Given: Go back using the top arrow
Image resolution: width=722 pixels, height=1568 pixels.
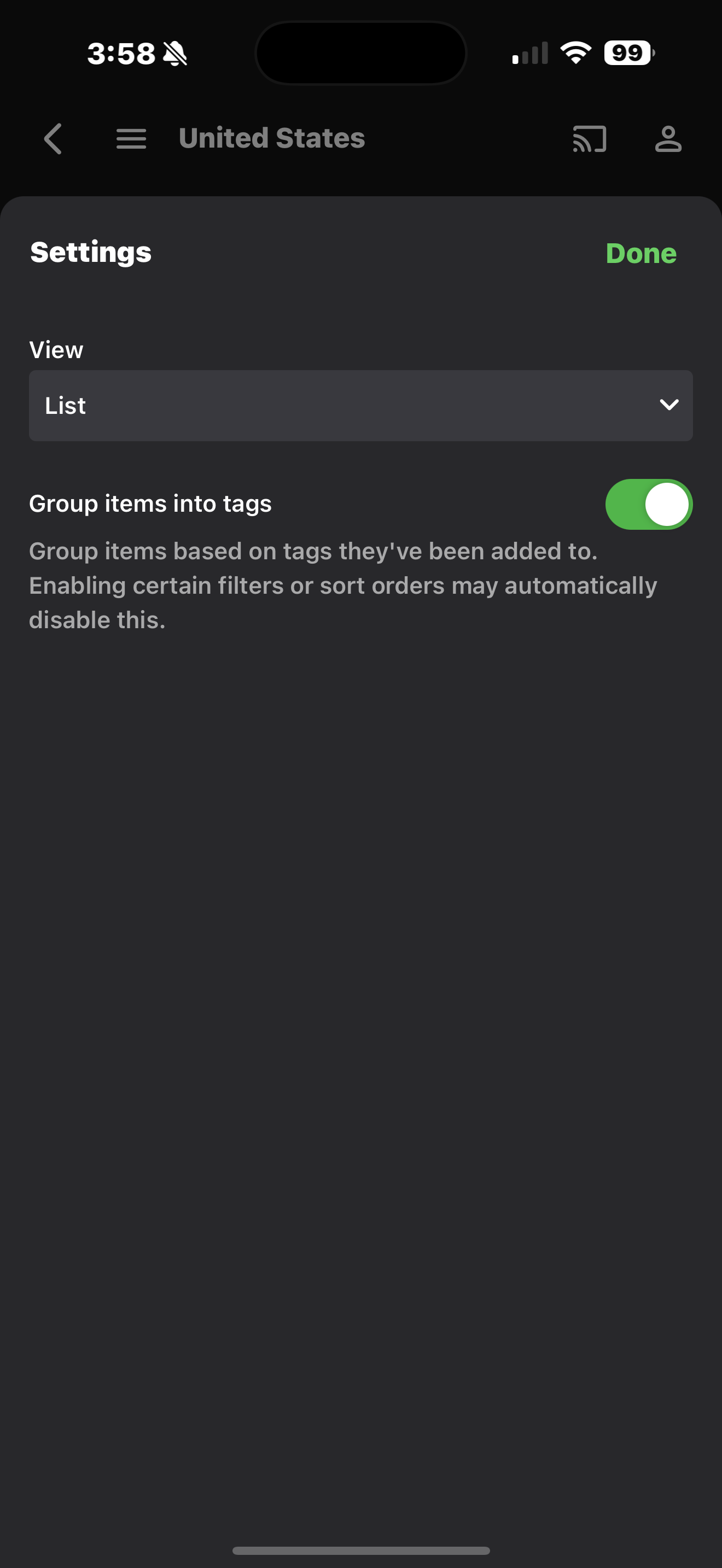Looking at the screenshot, I should point(54,139).
